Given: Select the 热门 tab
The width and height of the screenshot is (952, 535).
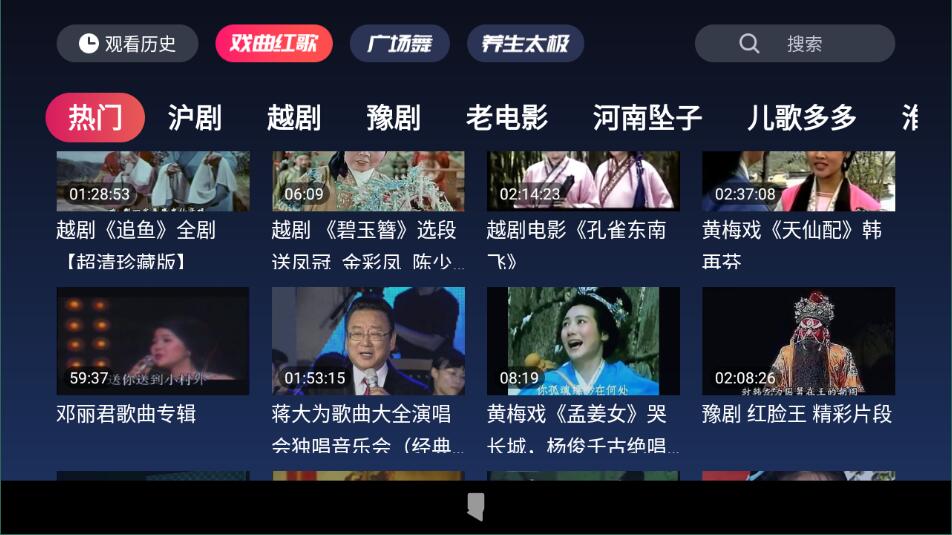Looking at the screenshot, I should (95, 118).
